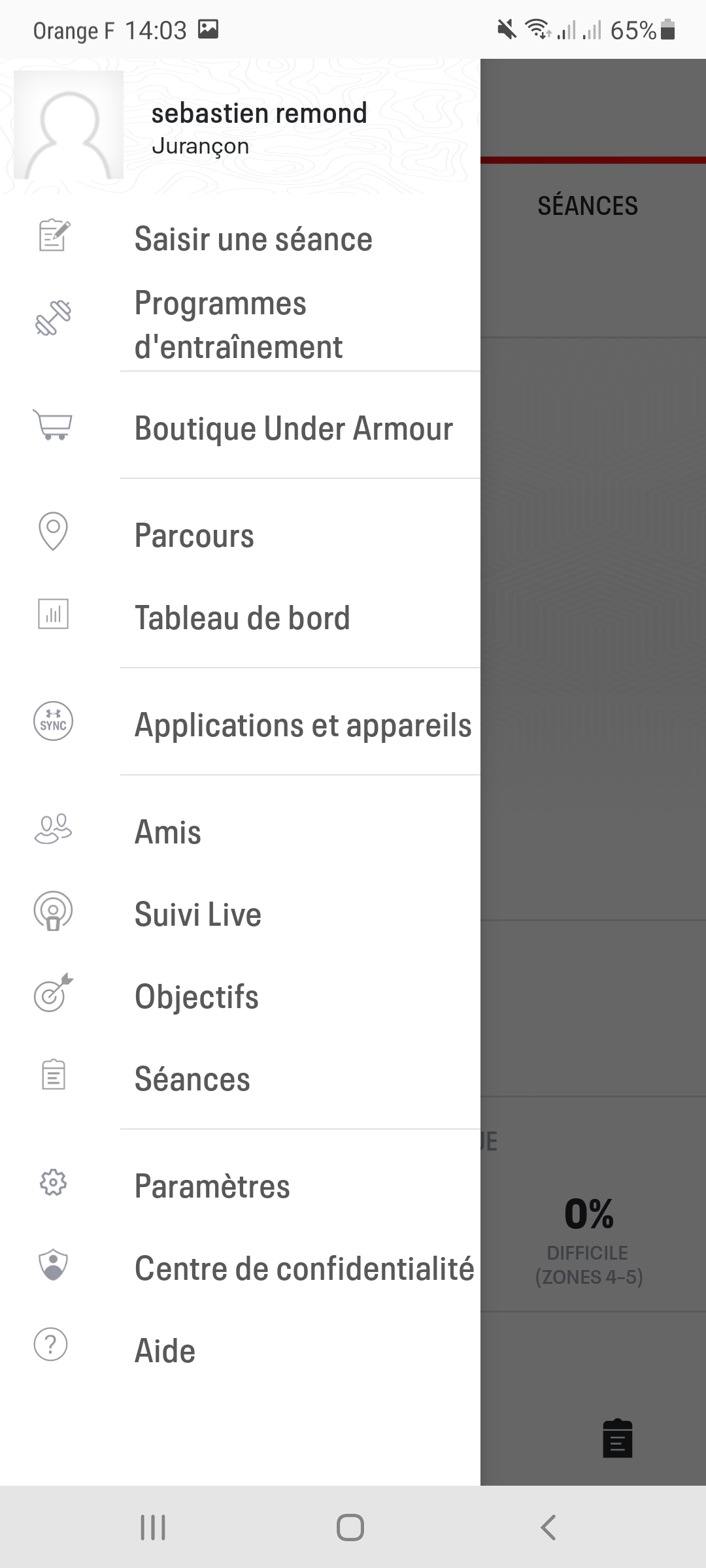Image resolution: width=706 pixels, height=1568 pixels.
Task: Open the Parcours section
Action: [194, 536]
